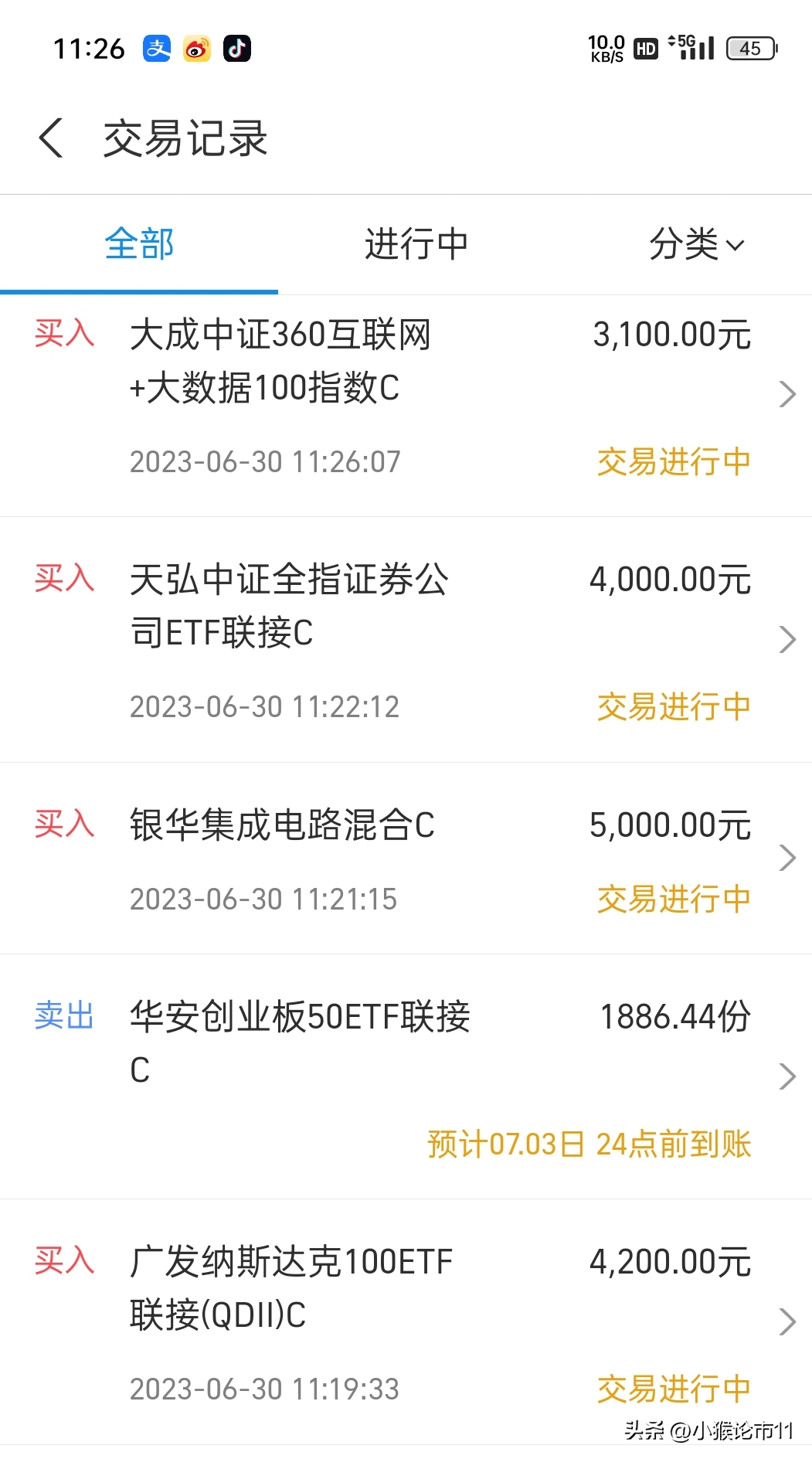Go back from 交易记录 page
The image size is (812, 1459).
51,138
